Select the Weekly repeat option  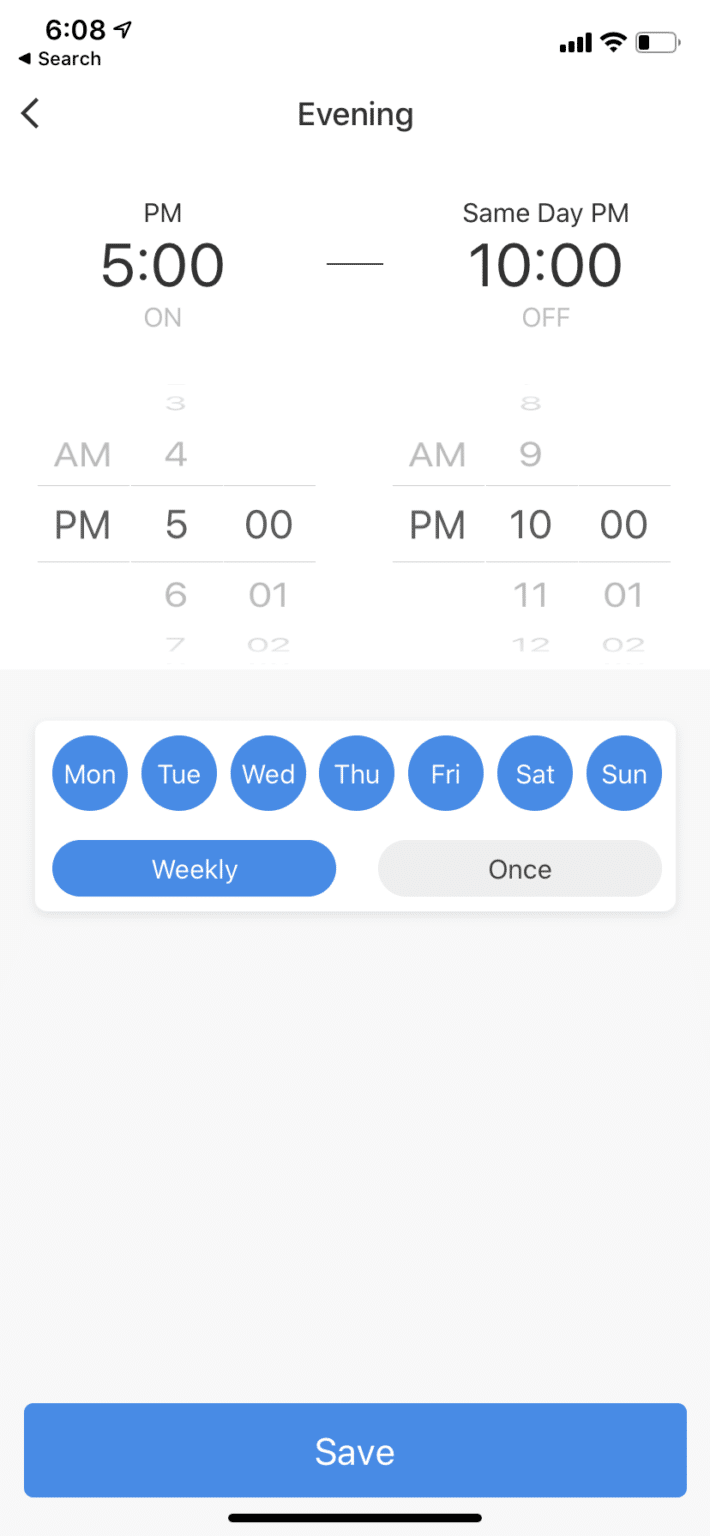tap(194, 869)
